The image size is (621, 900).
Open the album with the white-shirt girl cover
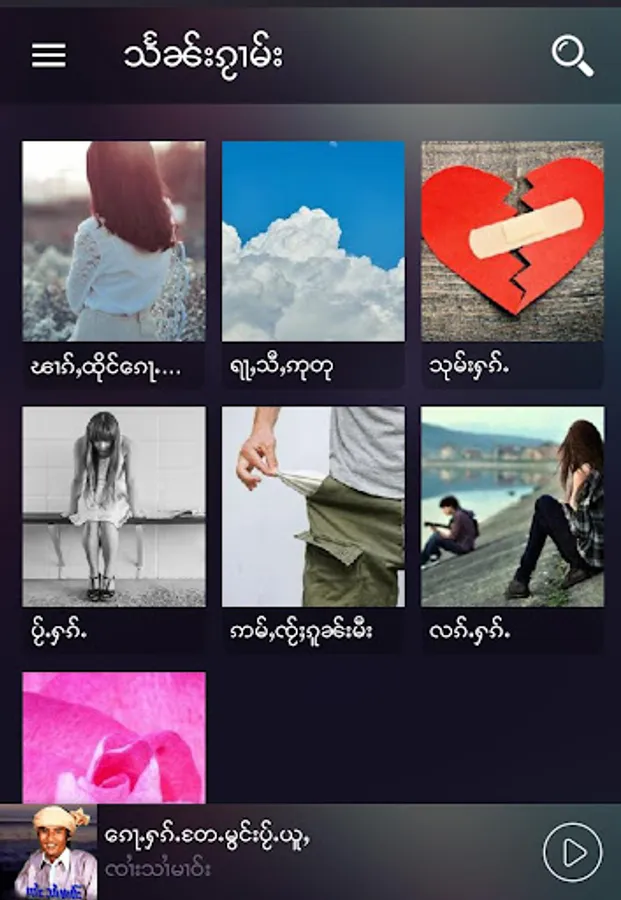[114, 241]
